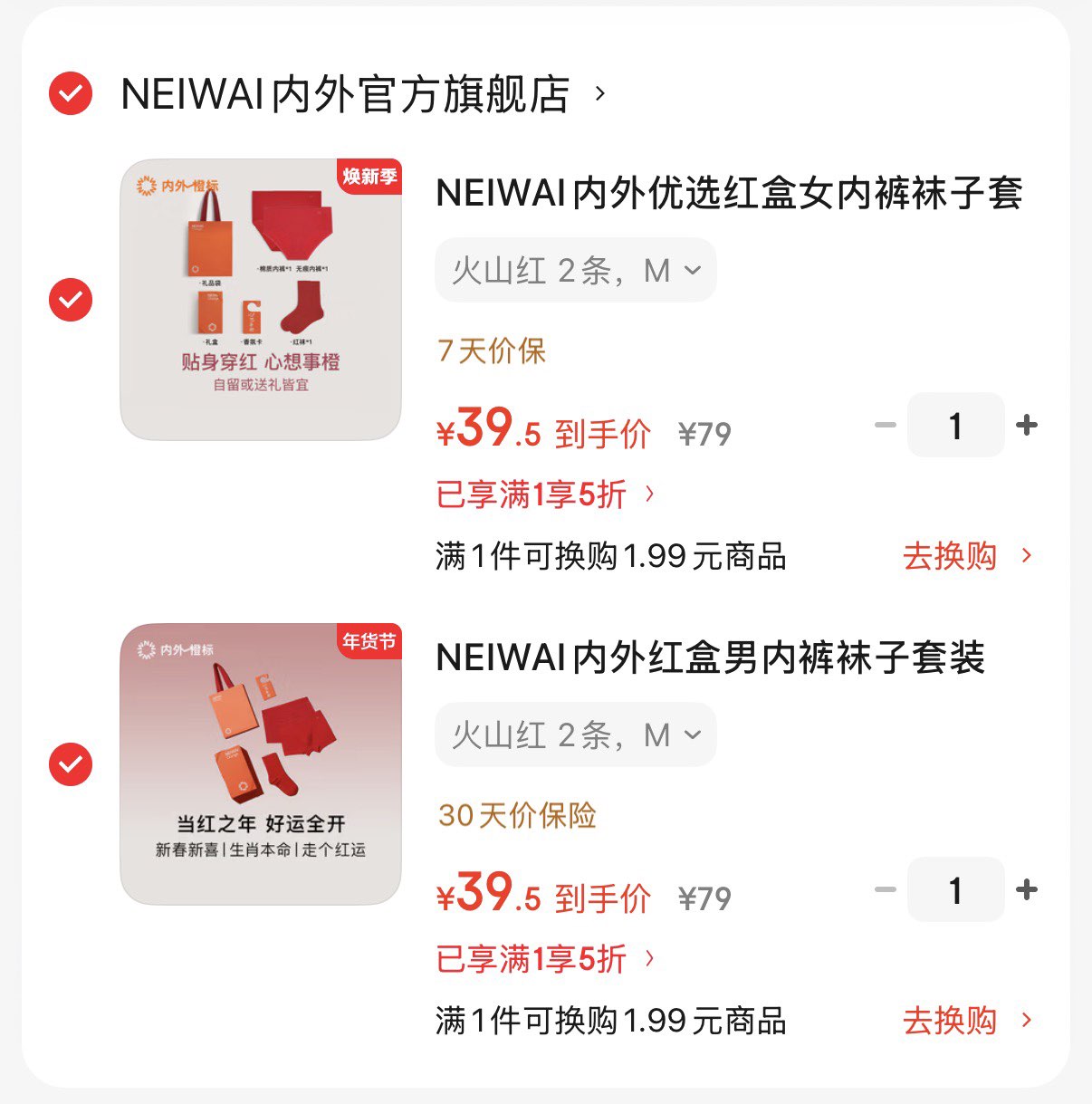This screenshot has height=1104, width=1092.
Task: Change size option for 女内裤袜子套
Action: pyautogui.click(x=575, y=270)
